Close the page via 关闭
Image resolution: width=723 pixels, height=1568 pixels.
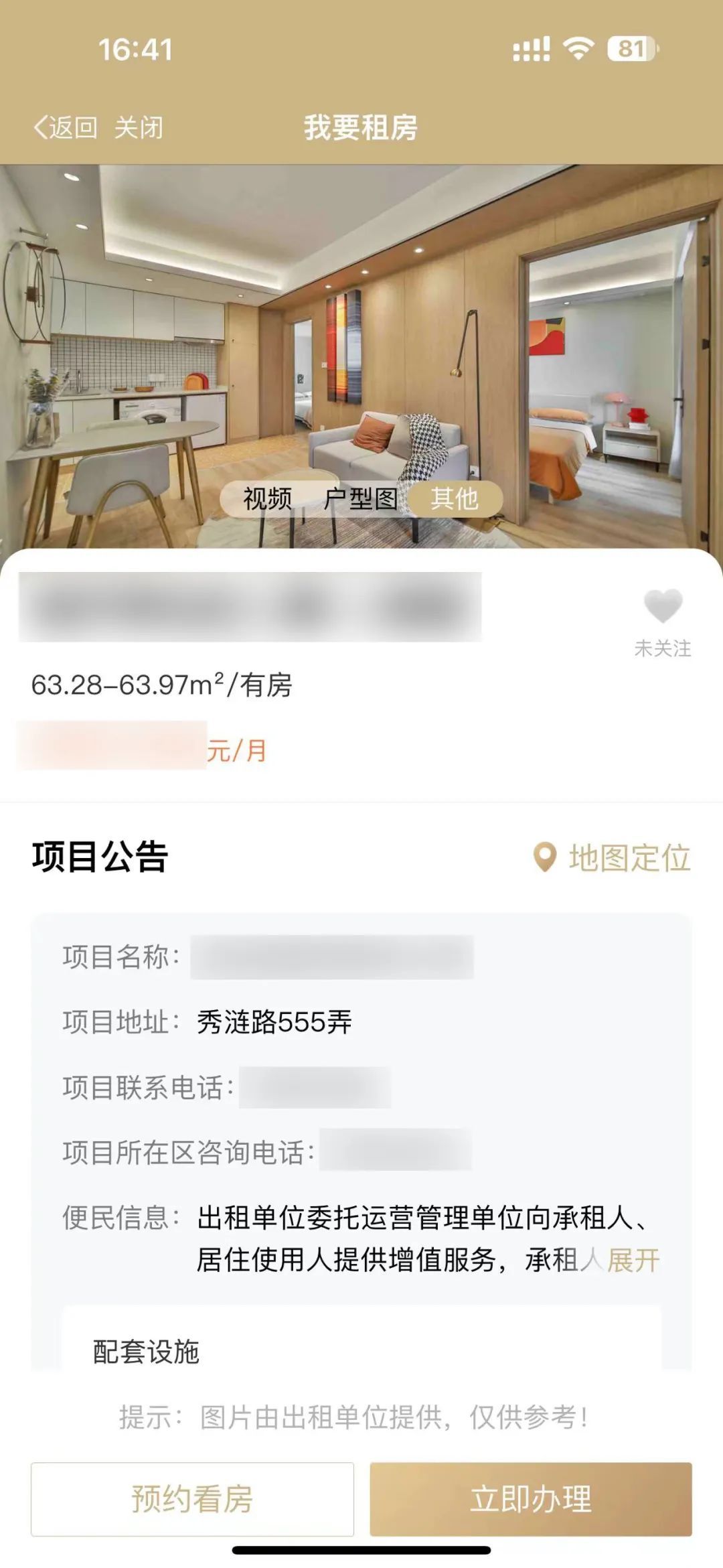click(x=139, y=127)
